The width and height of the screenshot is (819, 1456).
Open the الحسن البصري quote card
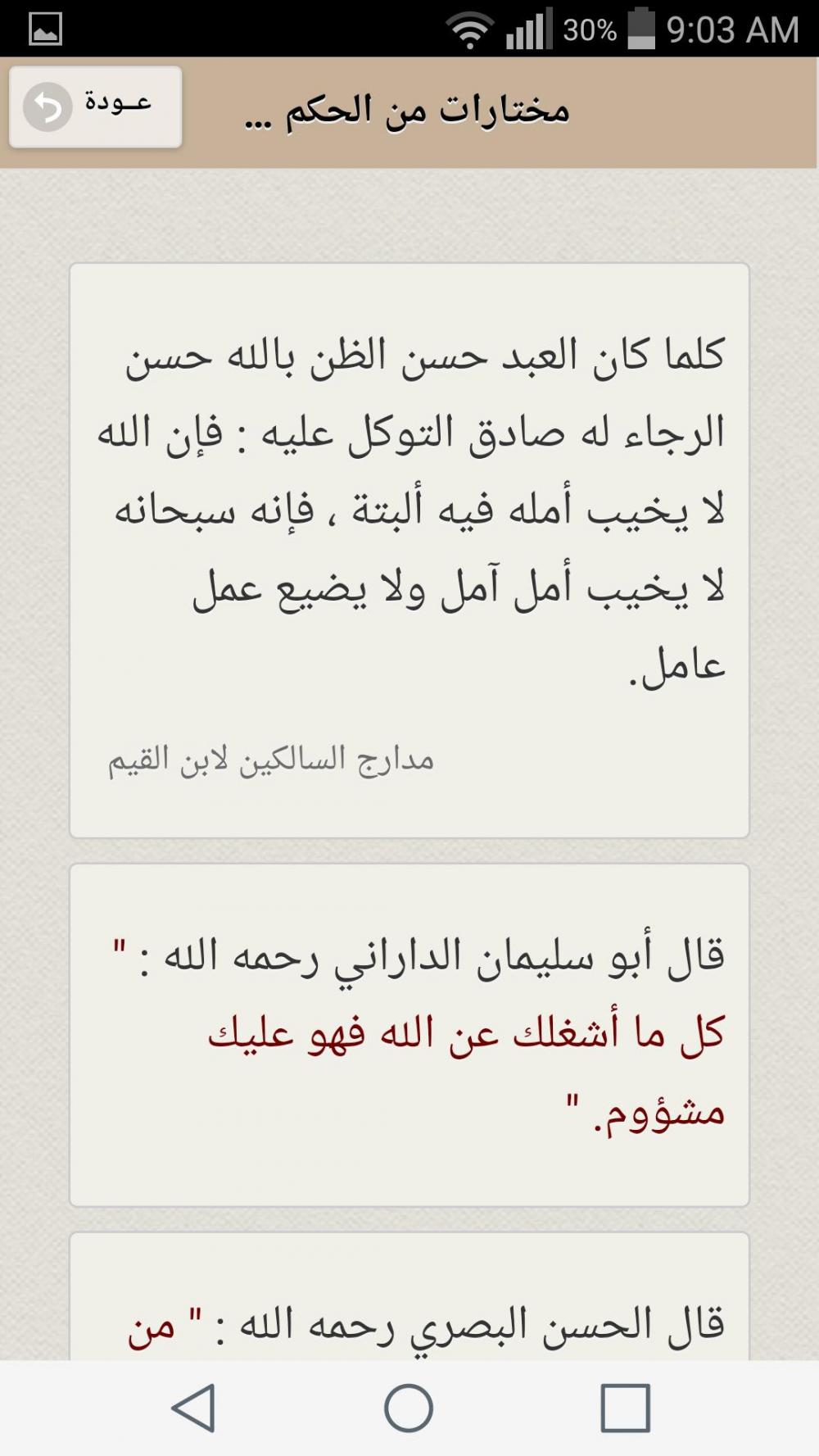409,1311
